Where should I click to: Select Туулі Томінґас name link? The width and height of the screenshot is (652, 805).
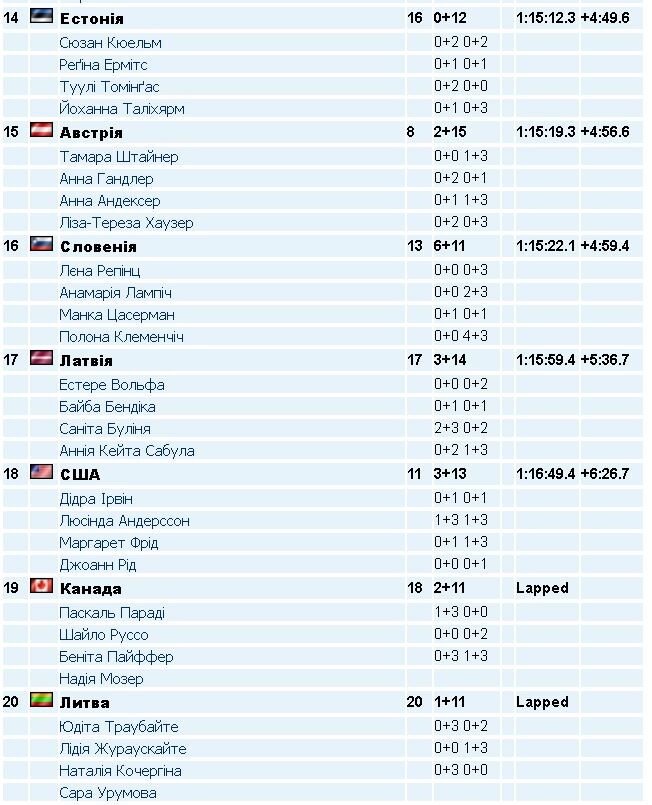tap(109, 87)
